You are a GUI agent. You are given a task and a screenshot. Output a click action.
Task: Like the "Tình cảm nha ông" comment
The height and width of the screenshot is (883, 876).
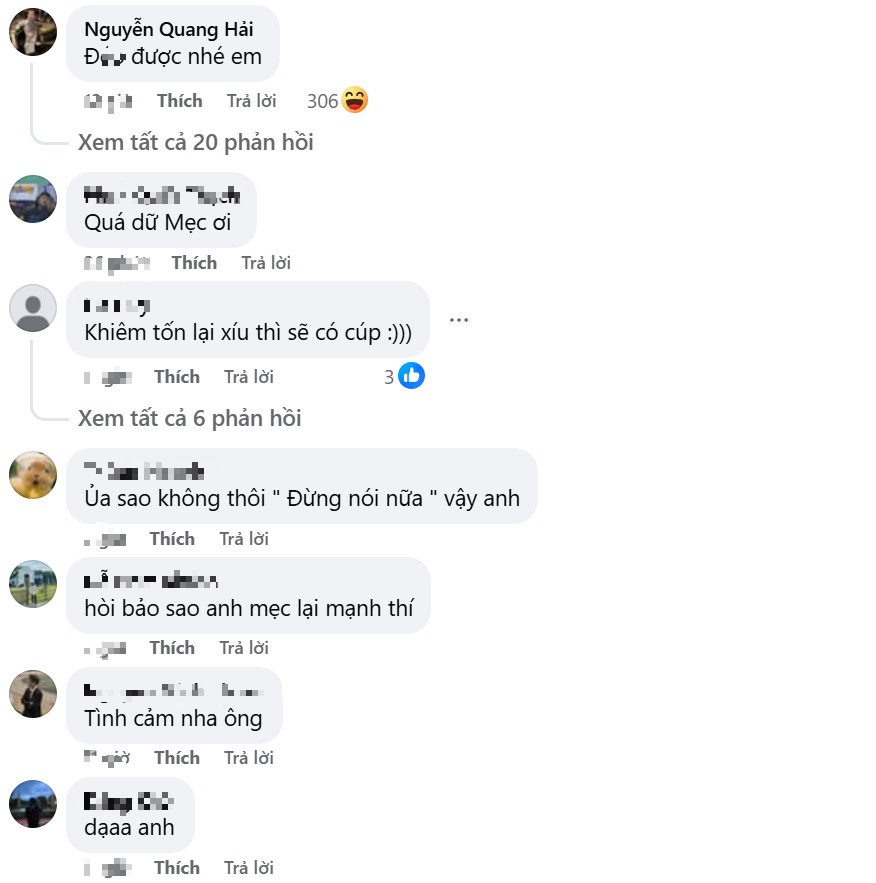[x=177, y=758]
